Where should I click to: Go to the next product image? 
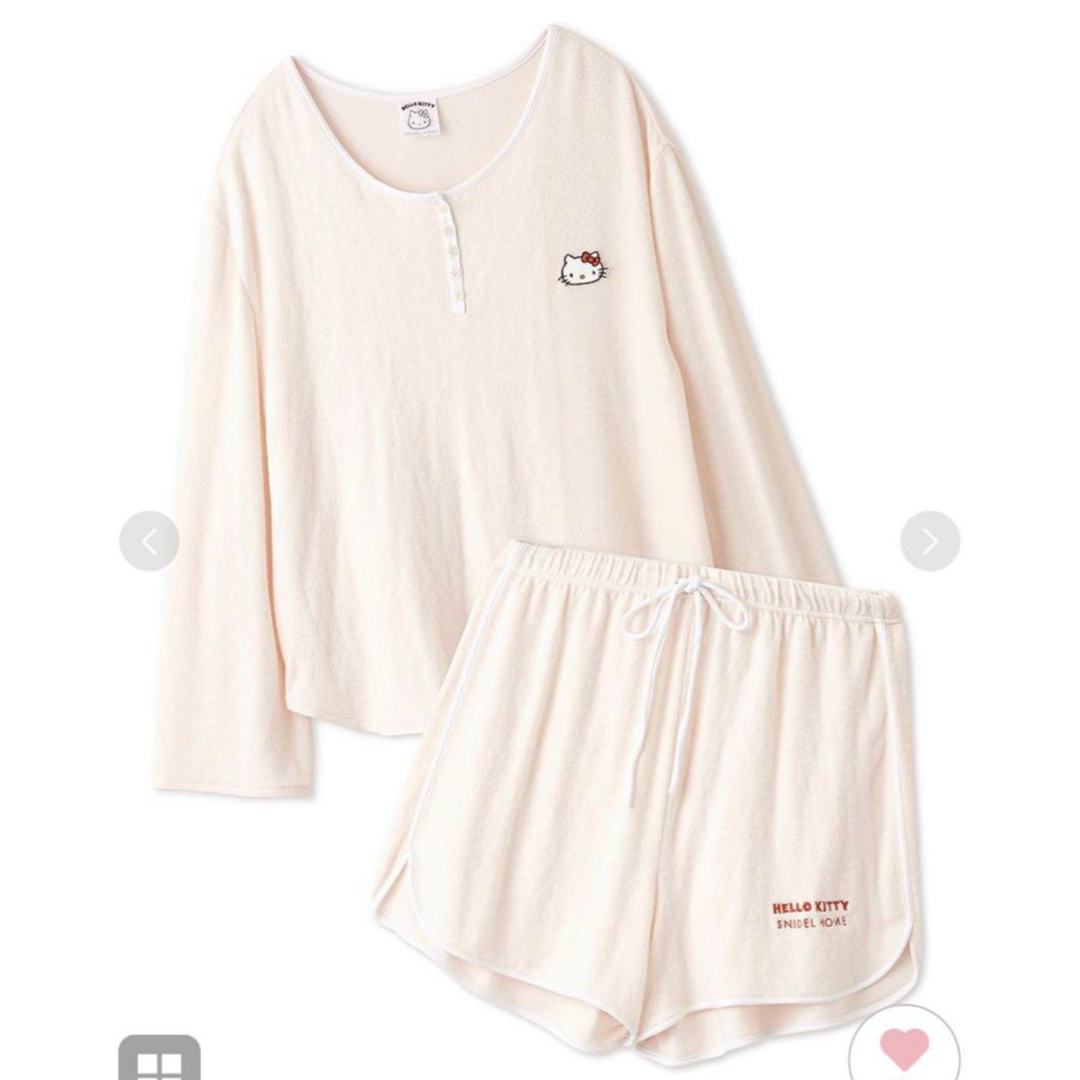(x=930, y=542)
